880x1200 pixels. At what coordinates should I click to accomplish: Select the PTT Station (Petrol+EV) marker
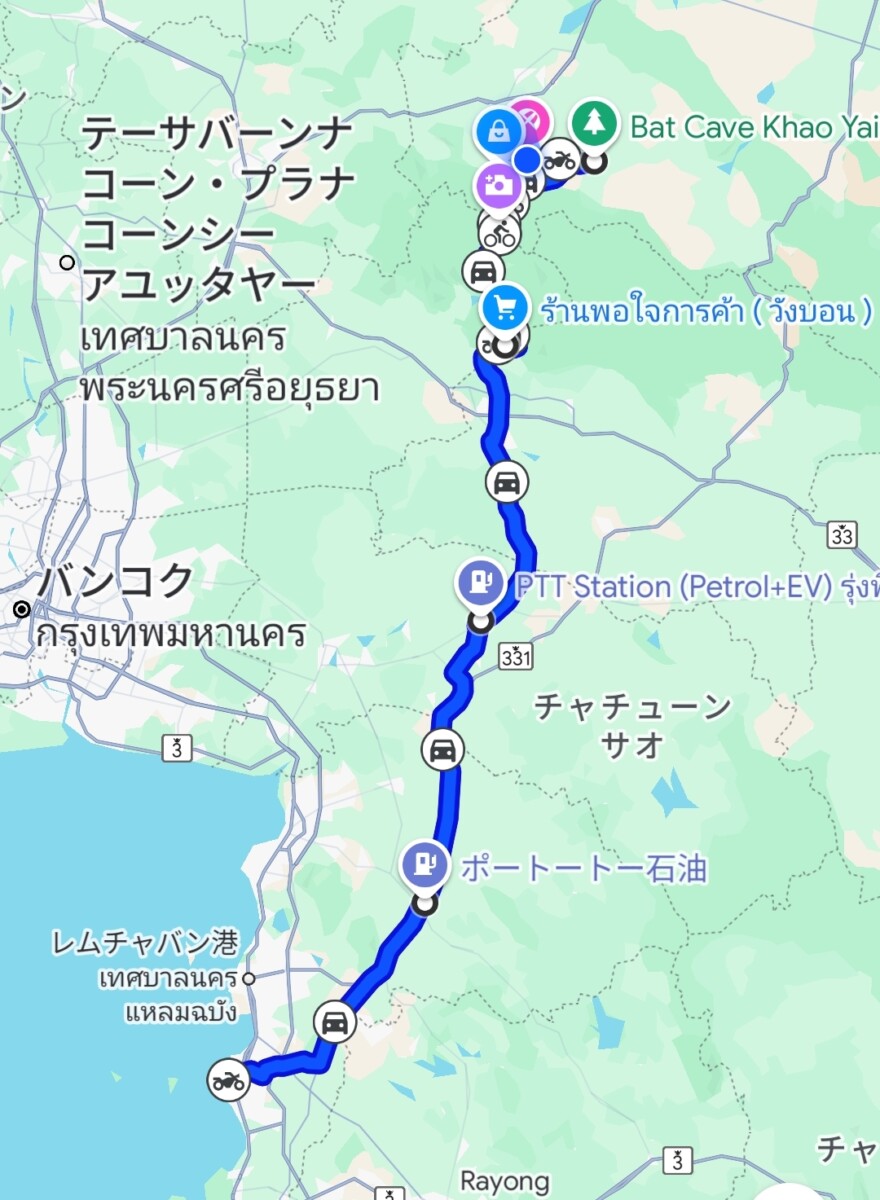point(481,581)
